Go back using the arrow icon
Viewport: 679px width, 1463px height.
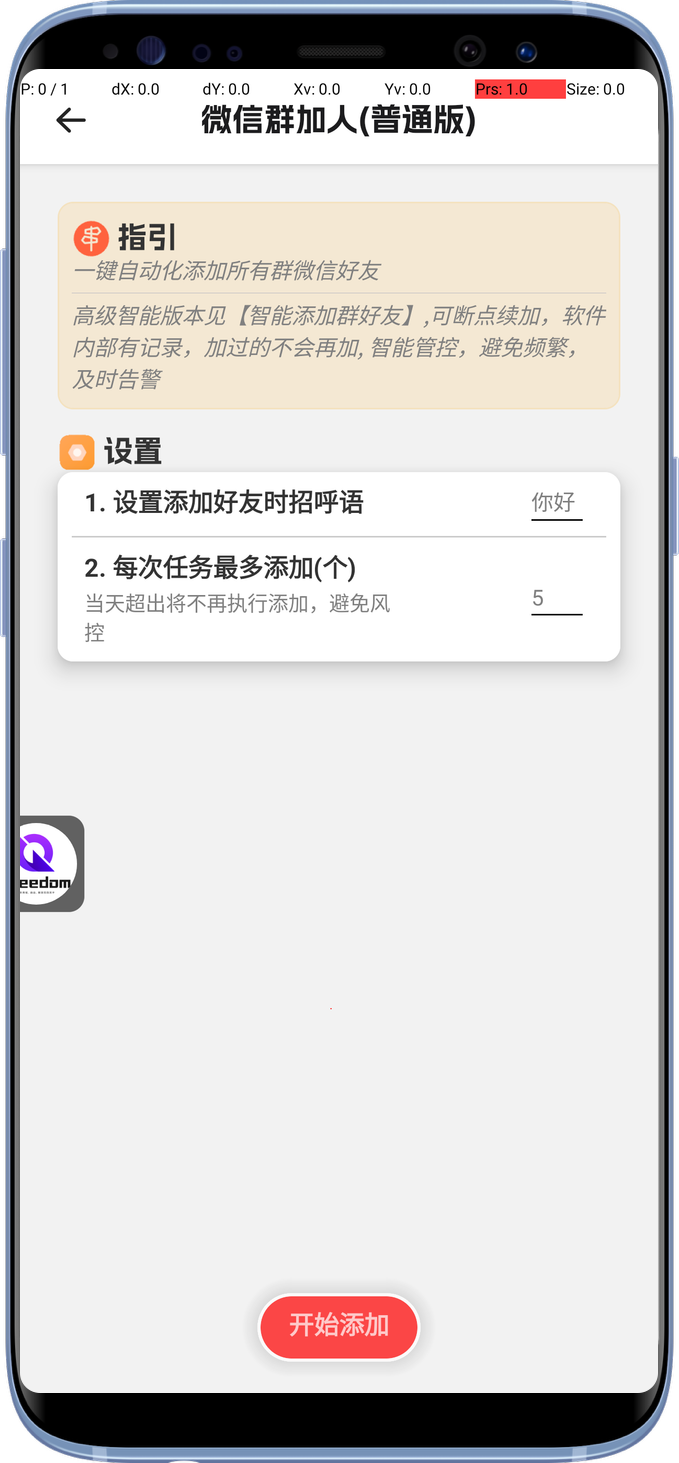(x=71, y=121)
